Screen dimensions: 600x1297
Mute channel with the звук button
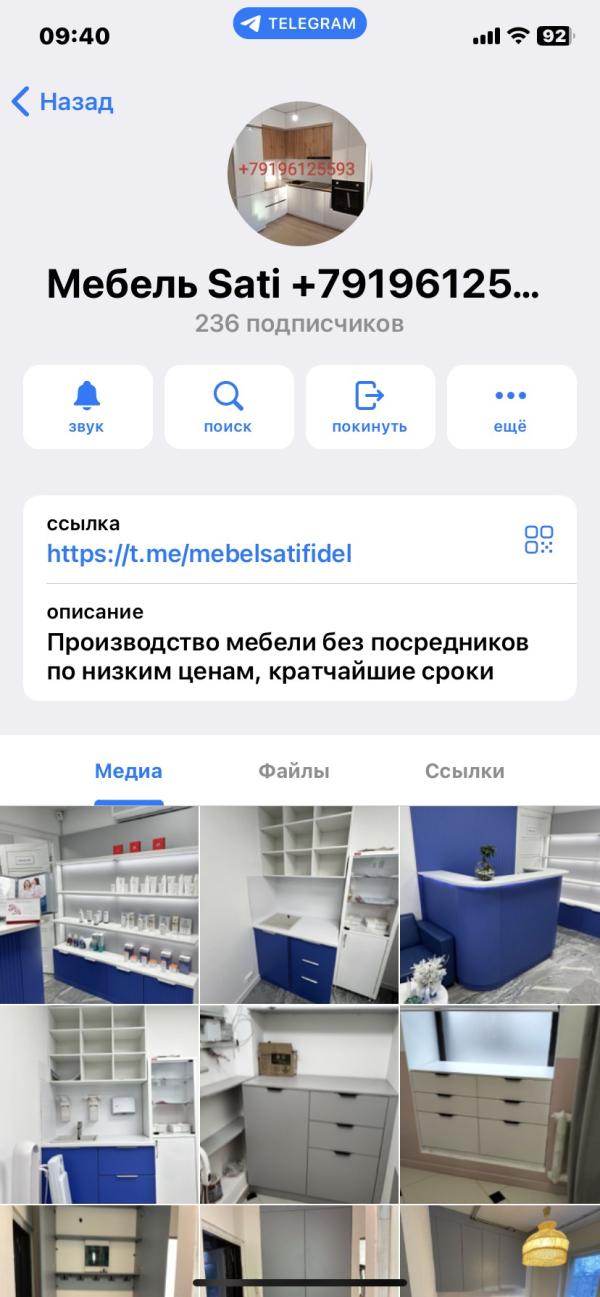[88, 407]
